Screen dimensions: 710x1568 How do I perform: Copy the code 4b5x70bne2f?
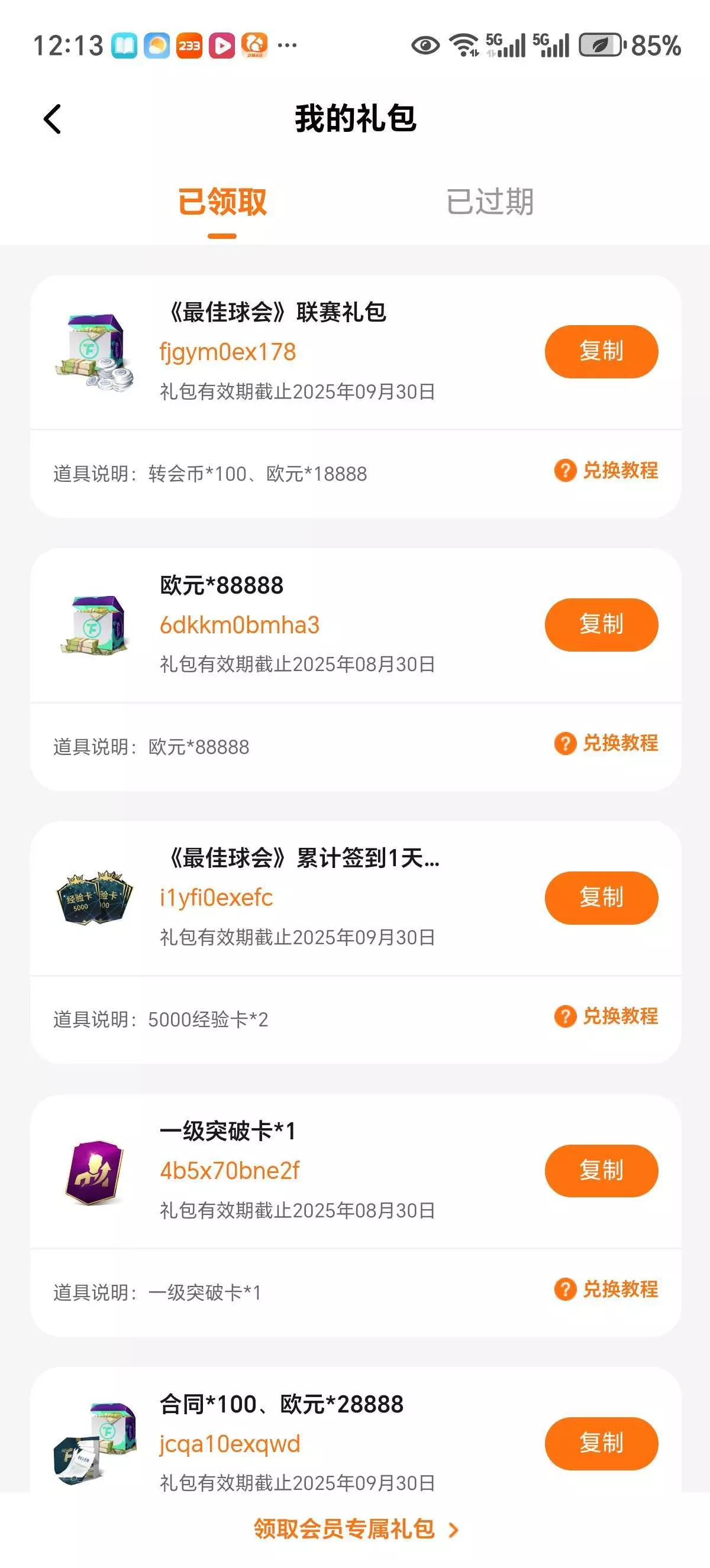click(601, 1171)
